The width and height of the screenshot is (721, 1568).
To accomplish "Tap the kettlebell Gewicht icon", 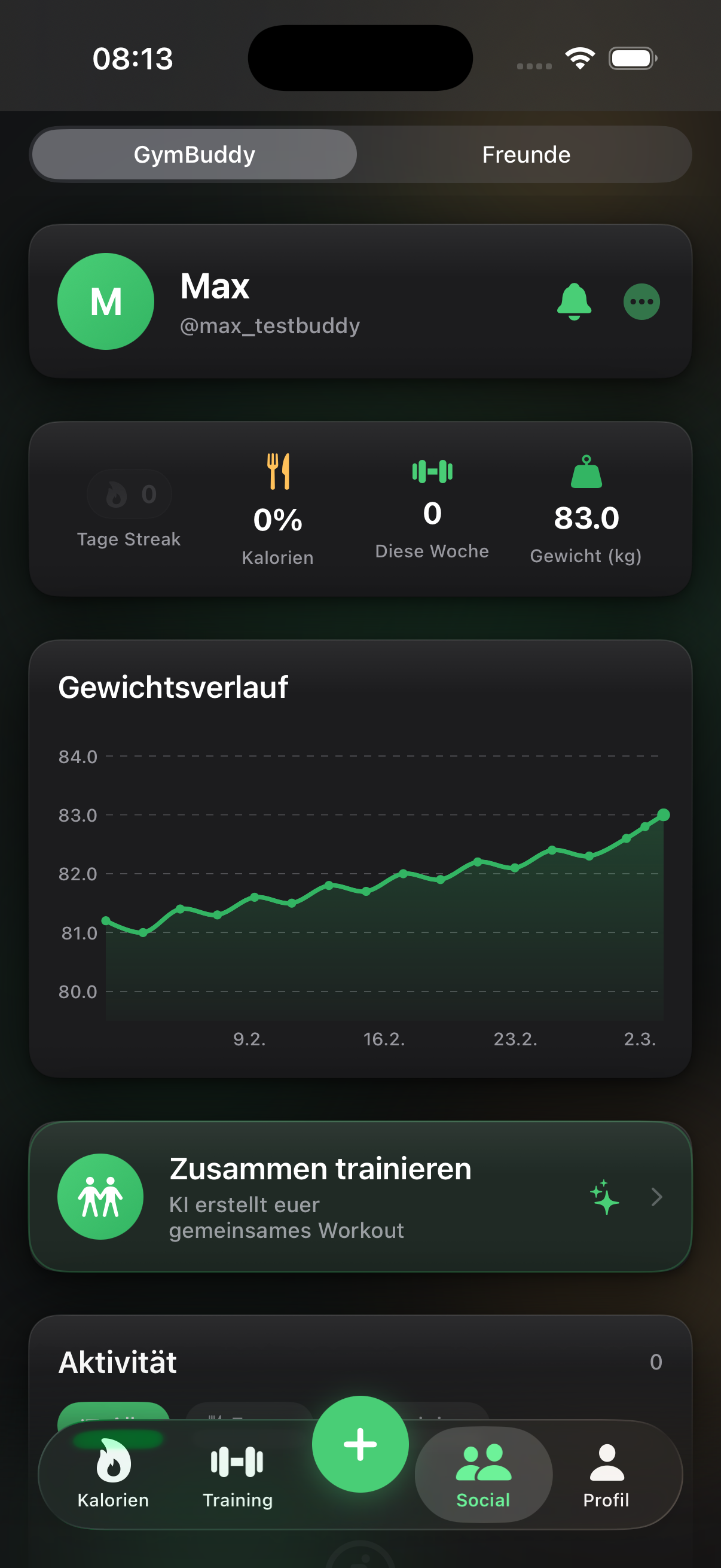I will click(x=586, y=472).
